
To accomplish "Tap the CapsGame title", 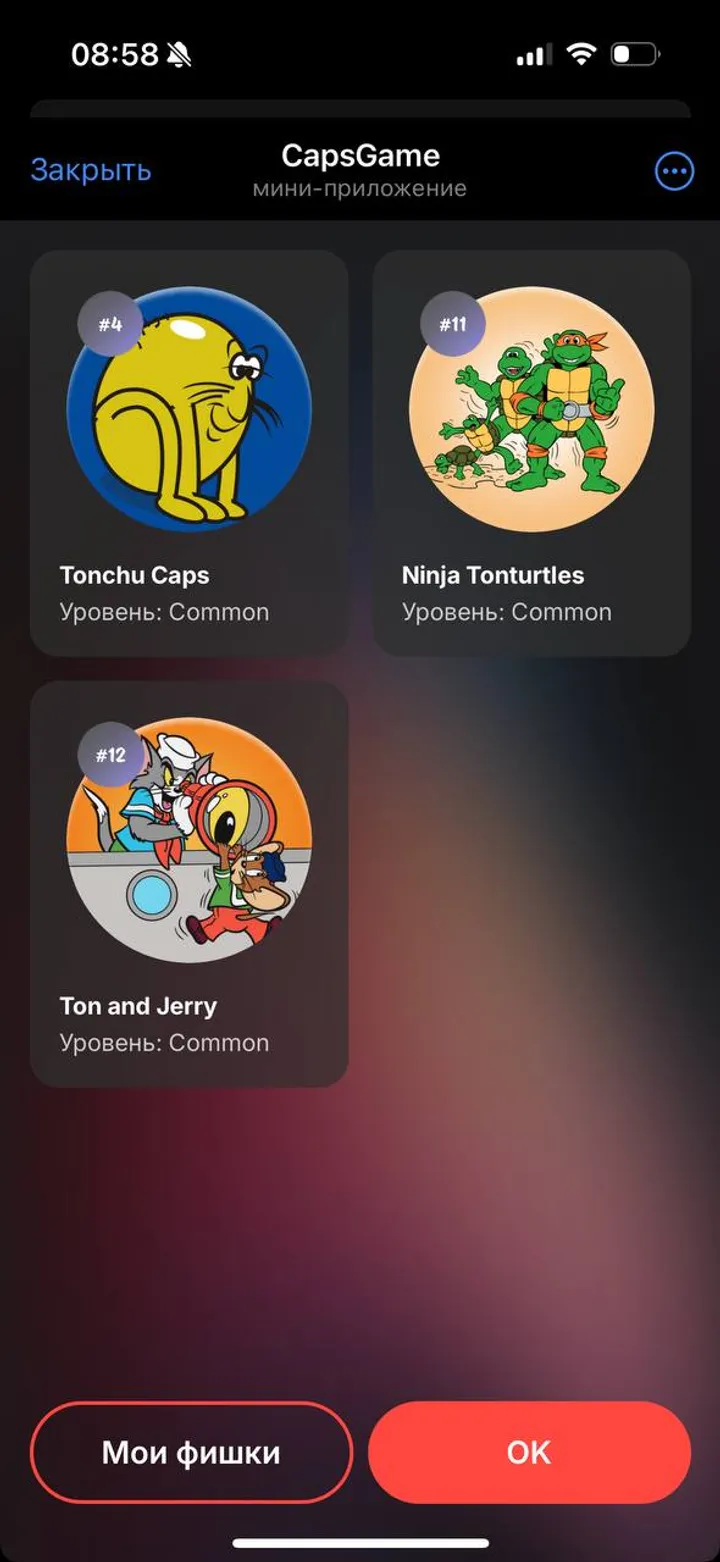I will click(360, 155).
